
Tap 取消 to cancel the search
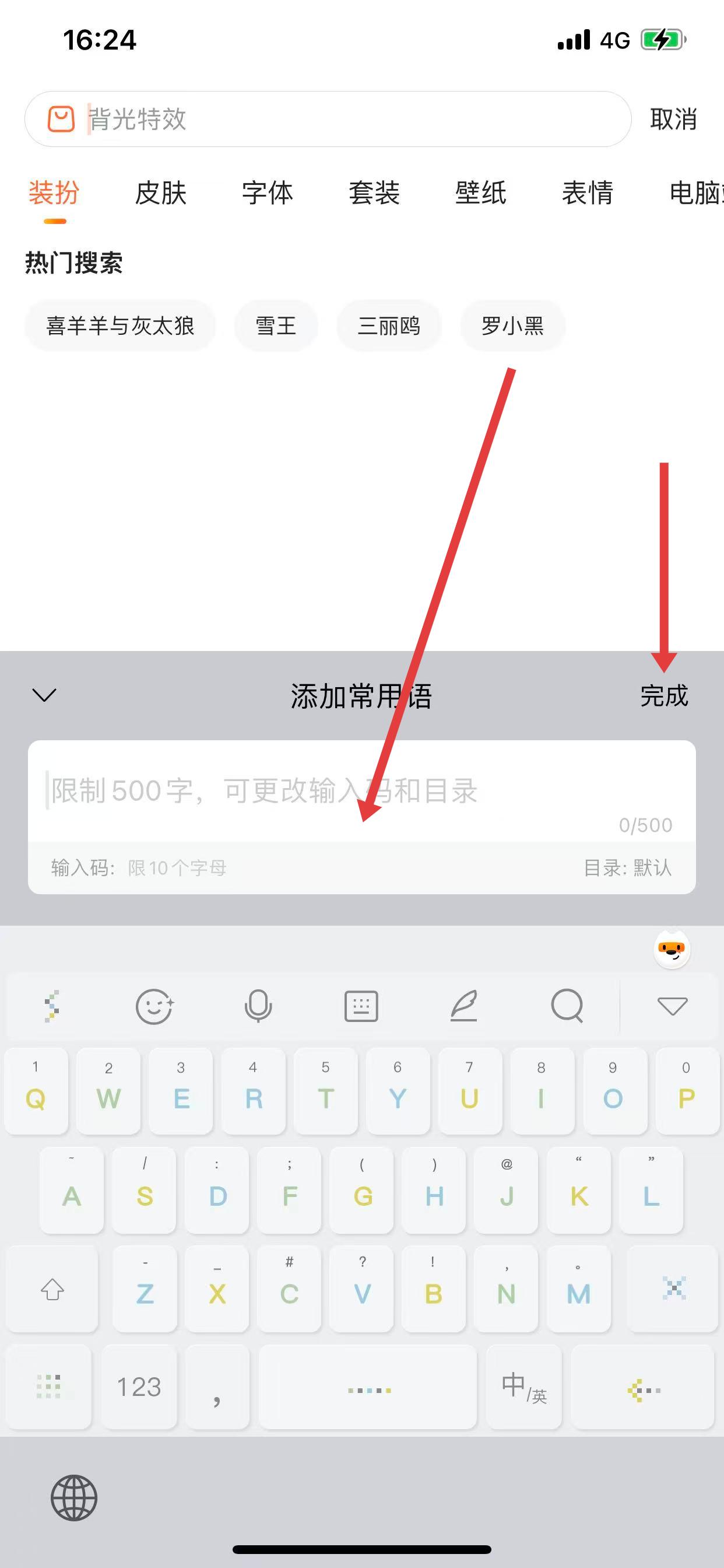673,120
